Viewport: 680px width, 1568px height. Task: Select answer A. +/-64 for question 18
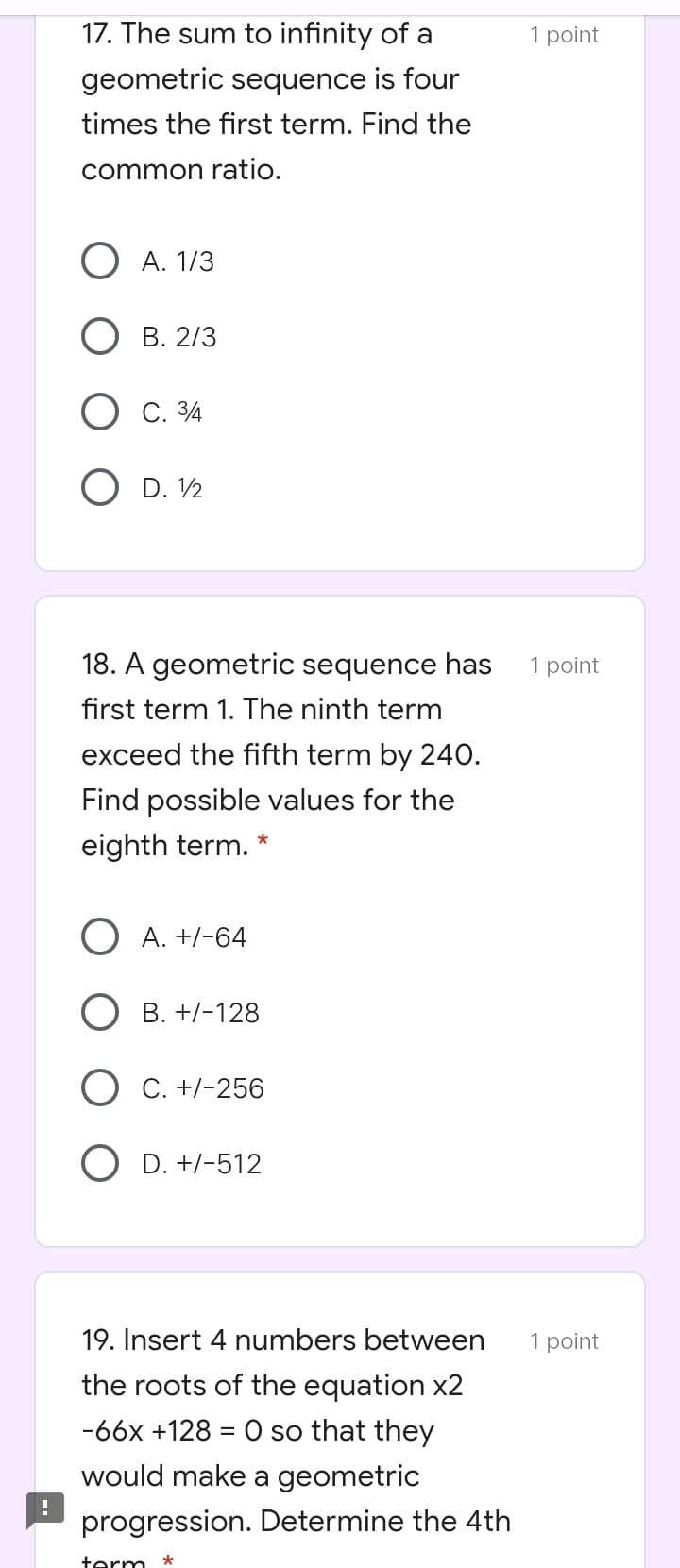click(x=100, y=936)
